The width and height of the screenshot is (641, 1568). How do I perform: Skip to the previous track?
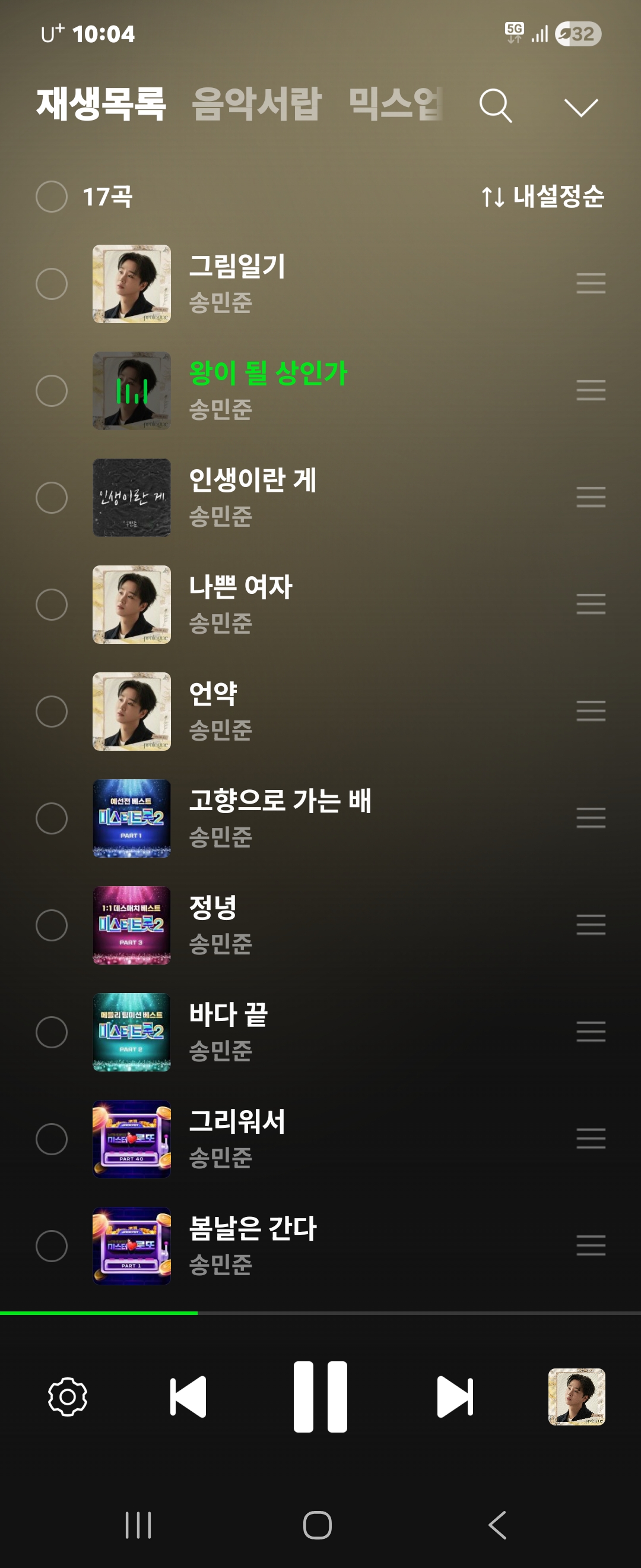[188, 1397]
